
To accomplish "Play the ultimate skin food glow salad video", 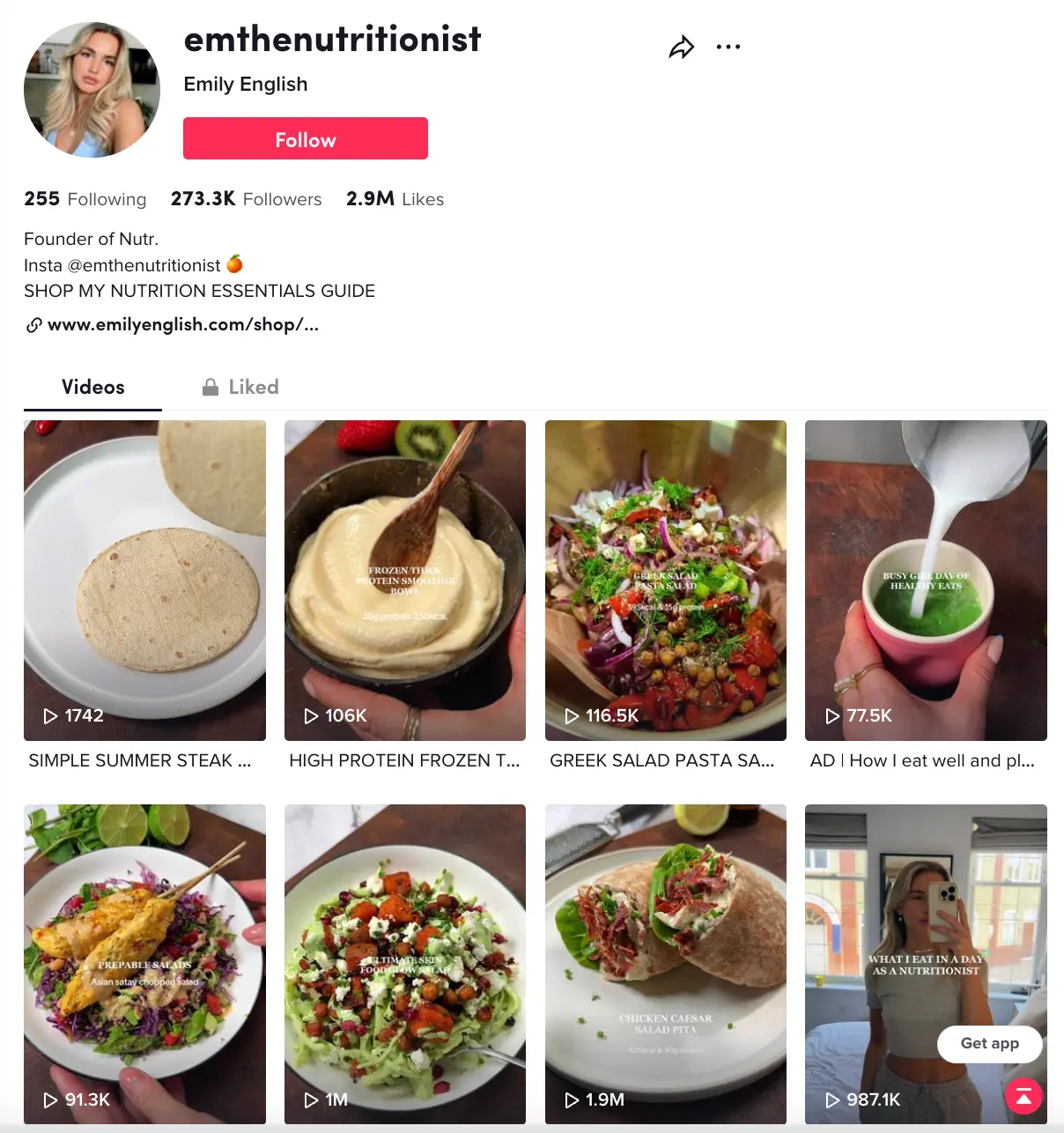I will (404, 963).
